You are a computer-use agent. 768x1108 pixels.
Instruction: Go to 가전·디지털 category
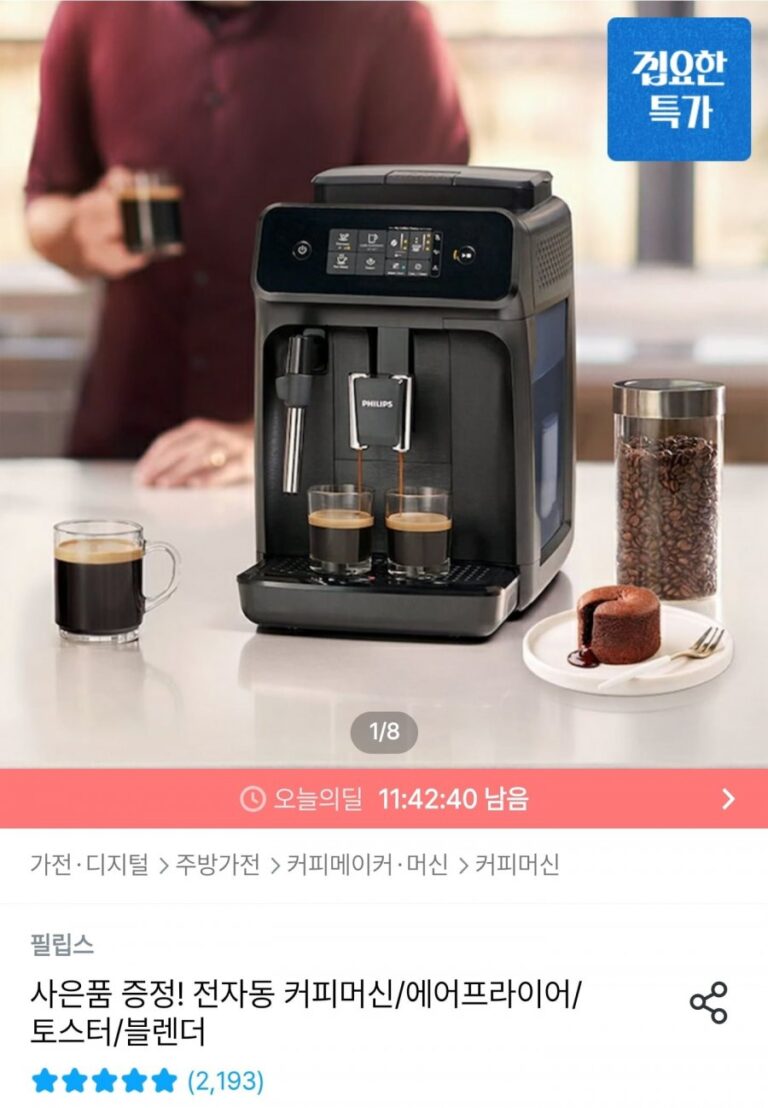89,864
